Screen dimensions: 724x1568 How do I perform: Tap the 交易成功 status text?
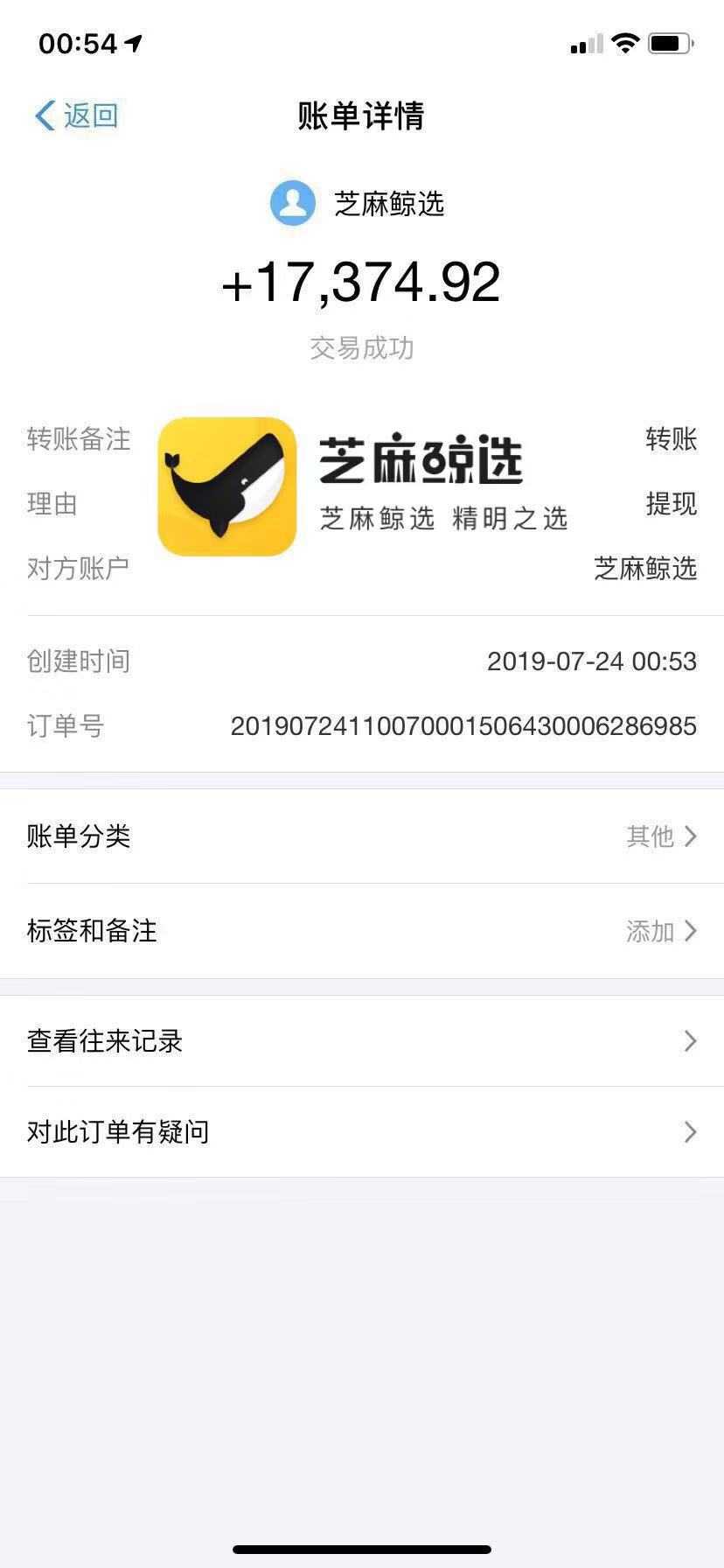[362, 348]
